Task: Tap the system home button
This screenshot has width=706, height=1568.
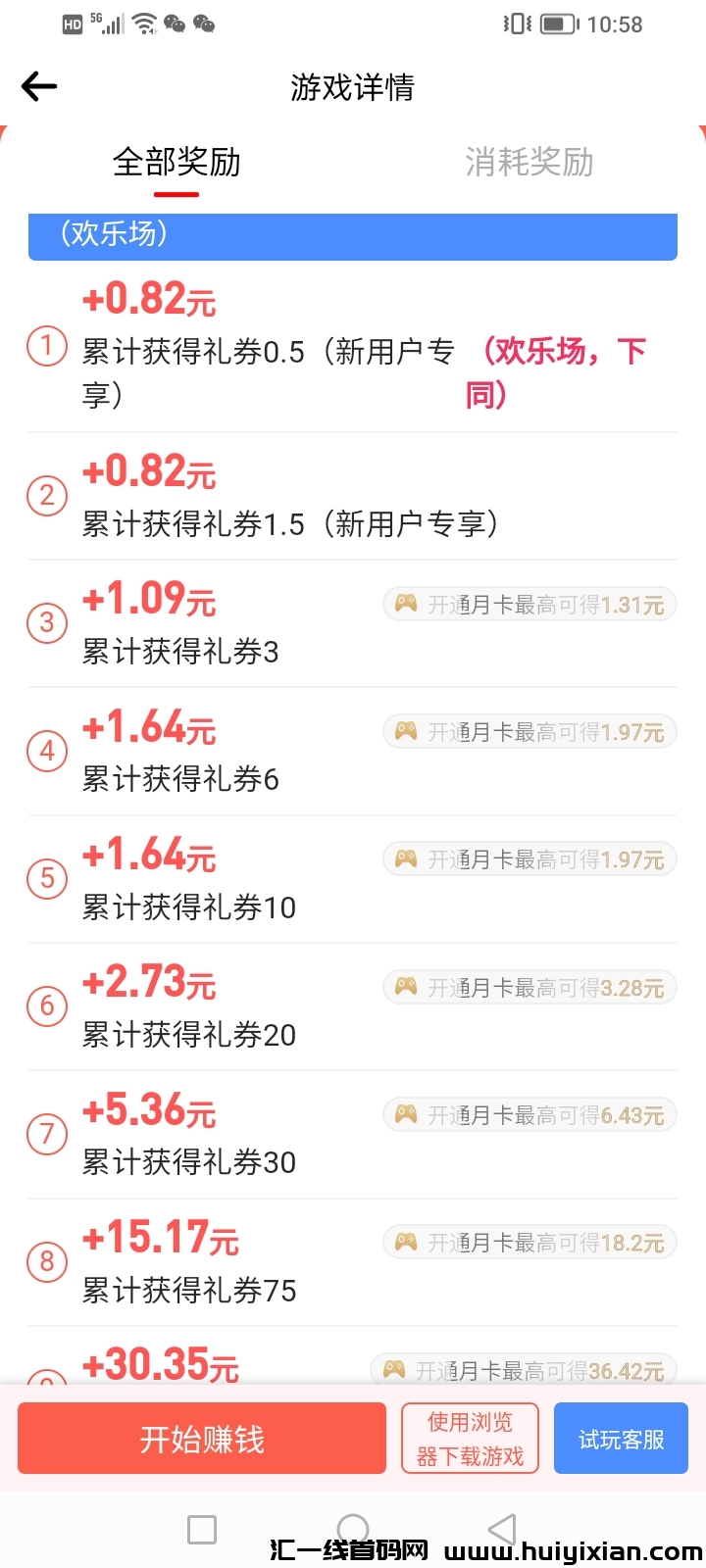Action: click(x=353, y=1529)
